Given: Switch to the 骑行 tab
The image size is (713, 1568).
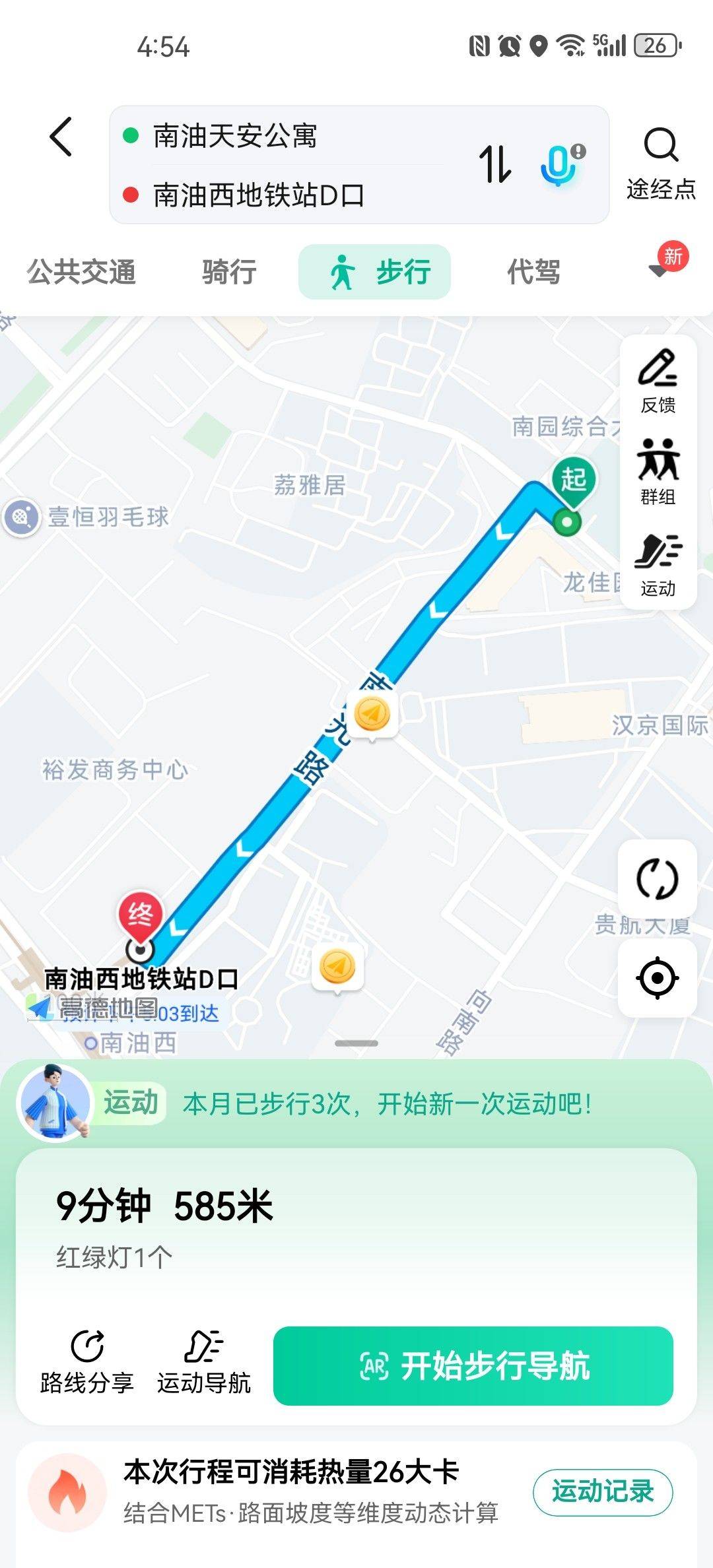Looking at the screenshot, I should [229, 271].
